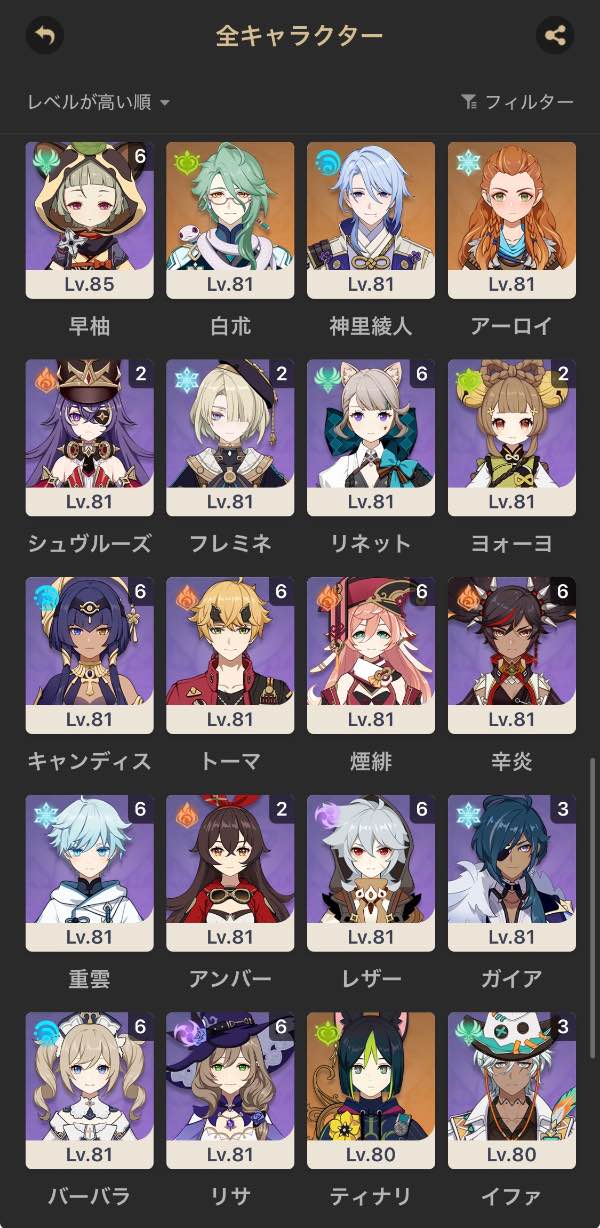Open the アーロイ character card

[512, 220]
